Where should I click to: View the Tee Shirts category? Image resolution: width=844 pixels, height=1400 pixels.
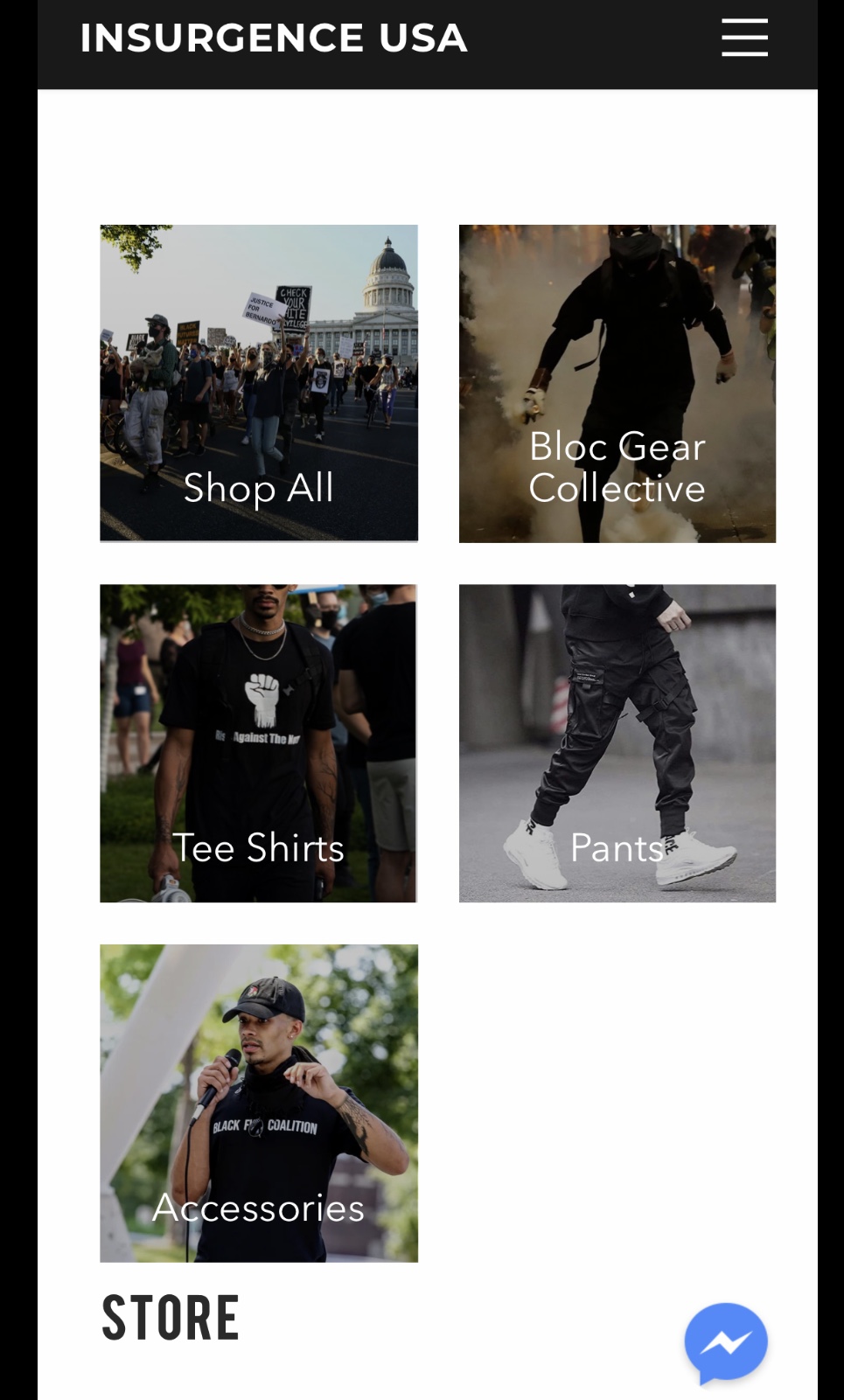259,743
